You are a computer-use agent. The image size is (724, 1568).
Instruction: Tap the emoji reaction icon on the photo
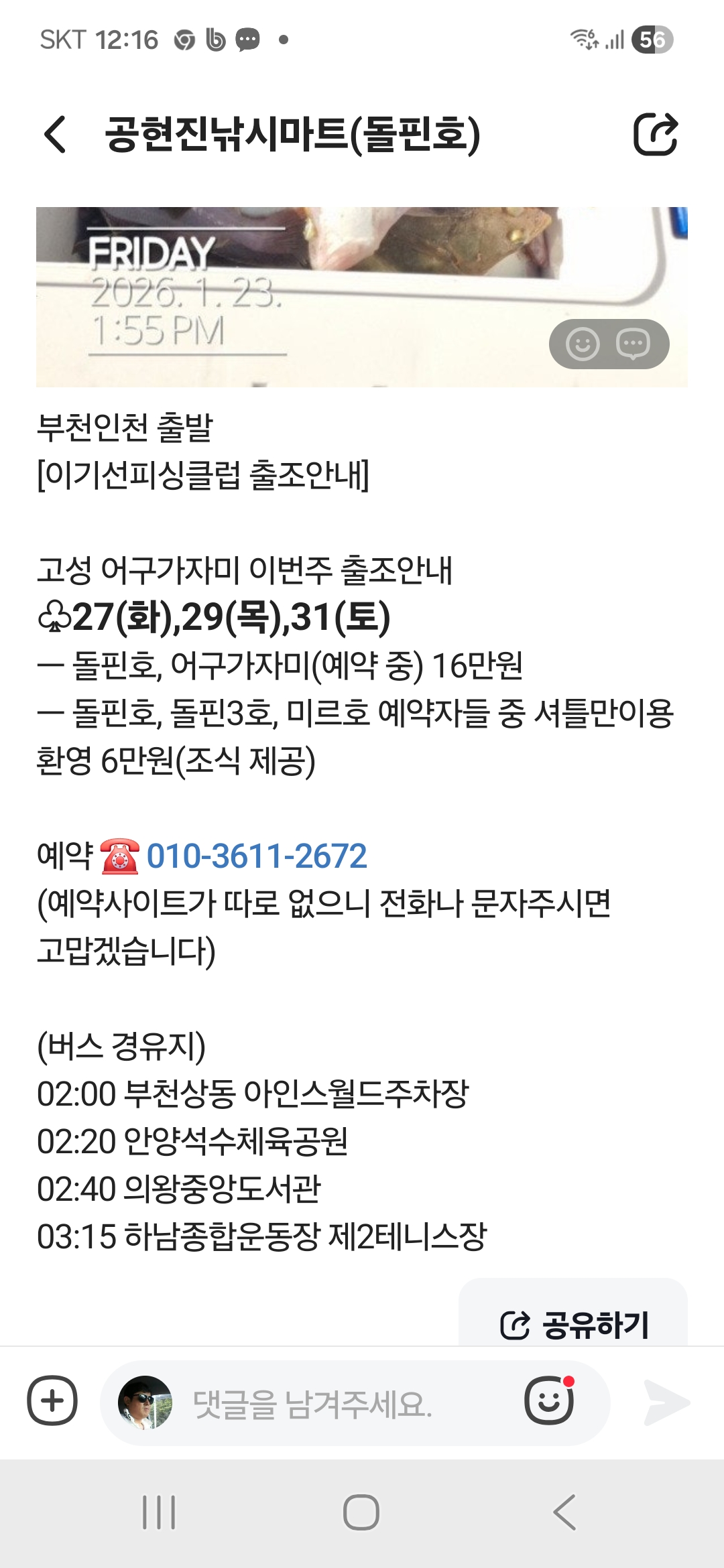coord(582,344)
